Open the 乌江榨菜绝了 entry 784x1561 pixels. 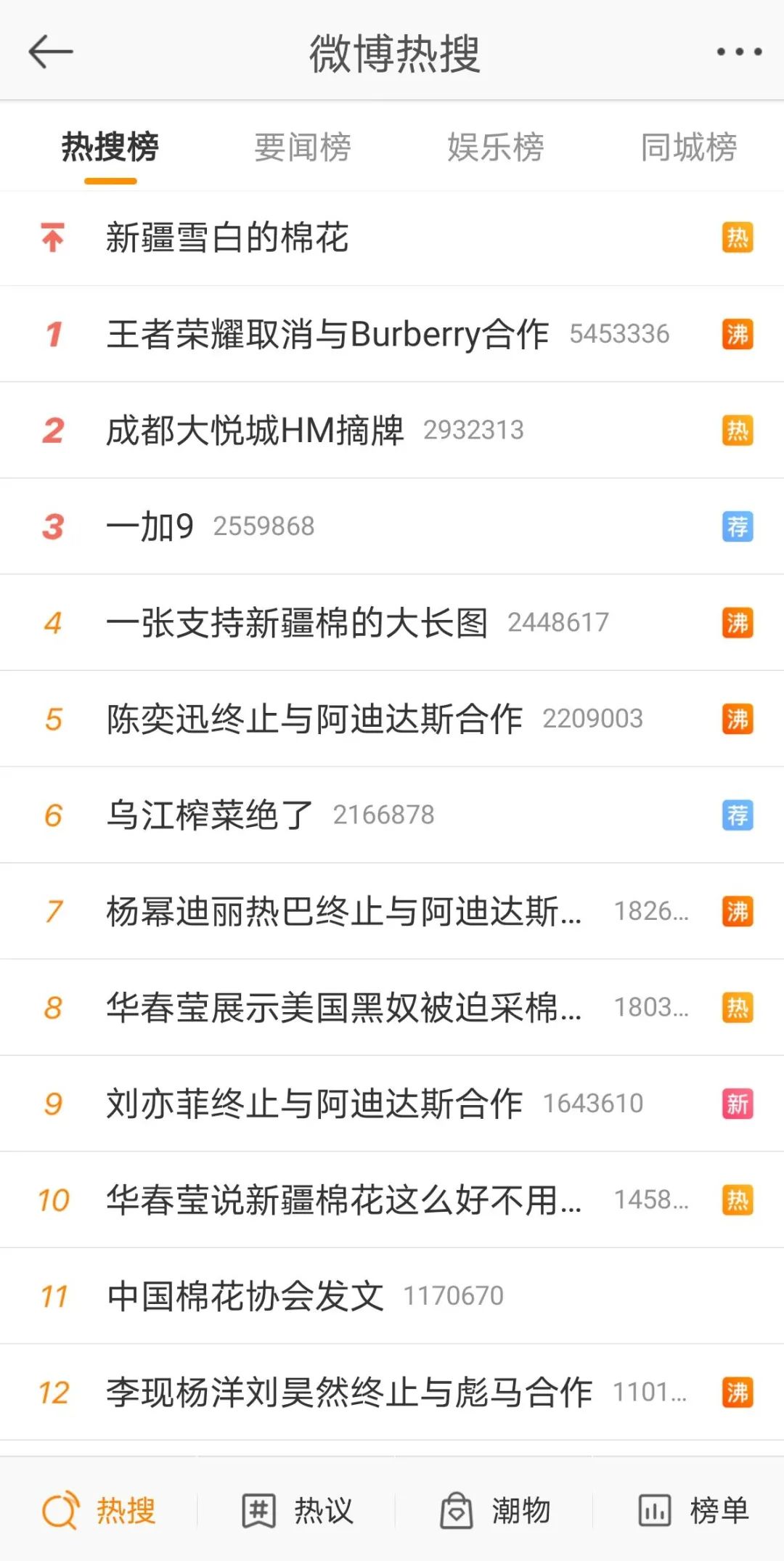[x=392, y=815]
